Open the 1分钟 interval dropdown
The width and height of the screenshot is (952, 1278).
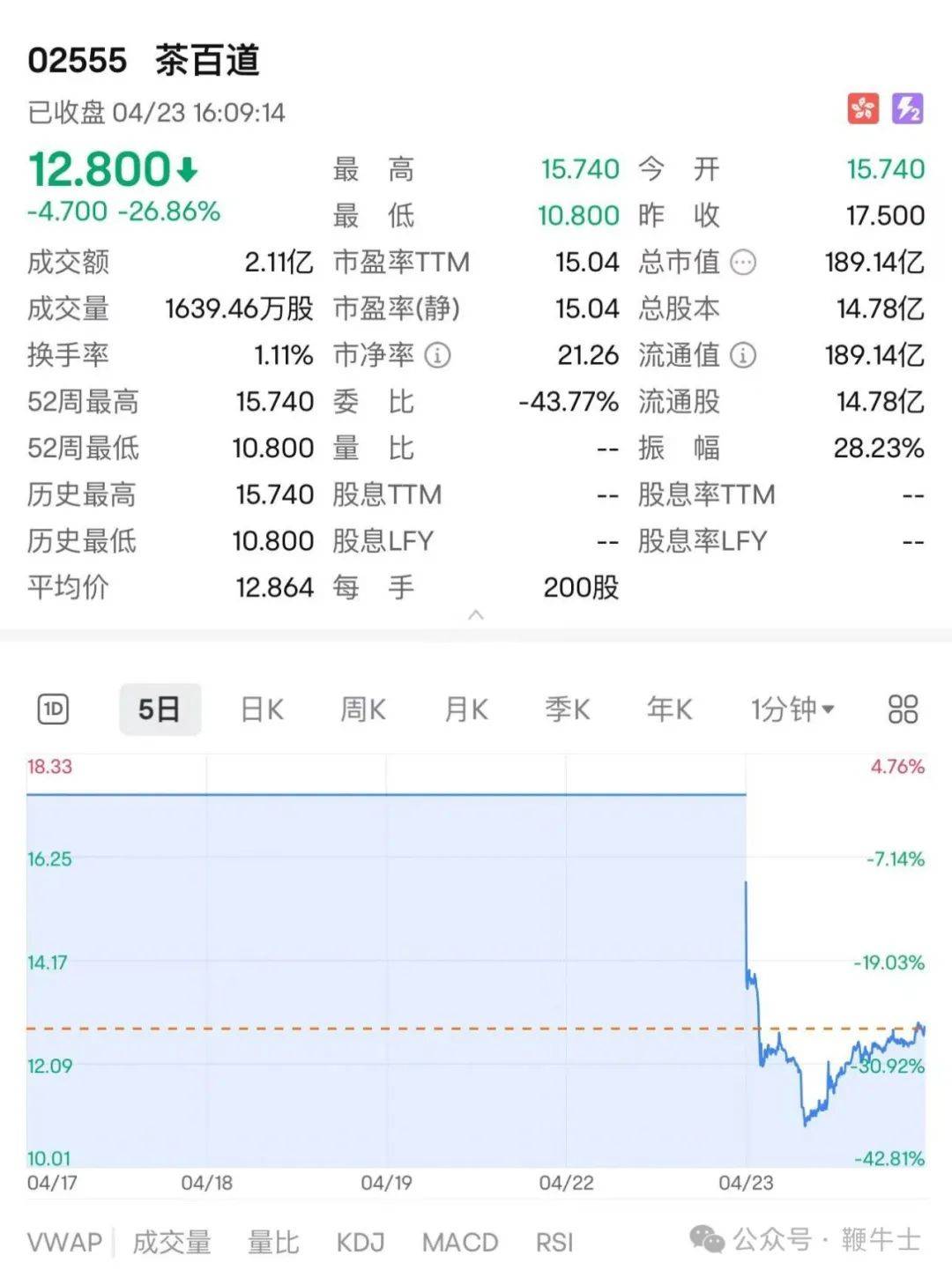pyautogui.click(x=789, y=709)
